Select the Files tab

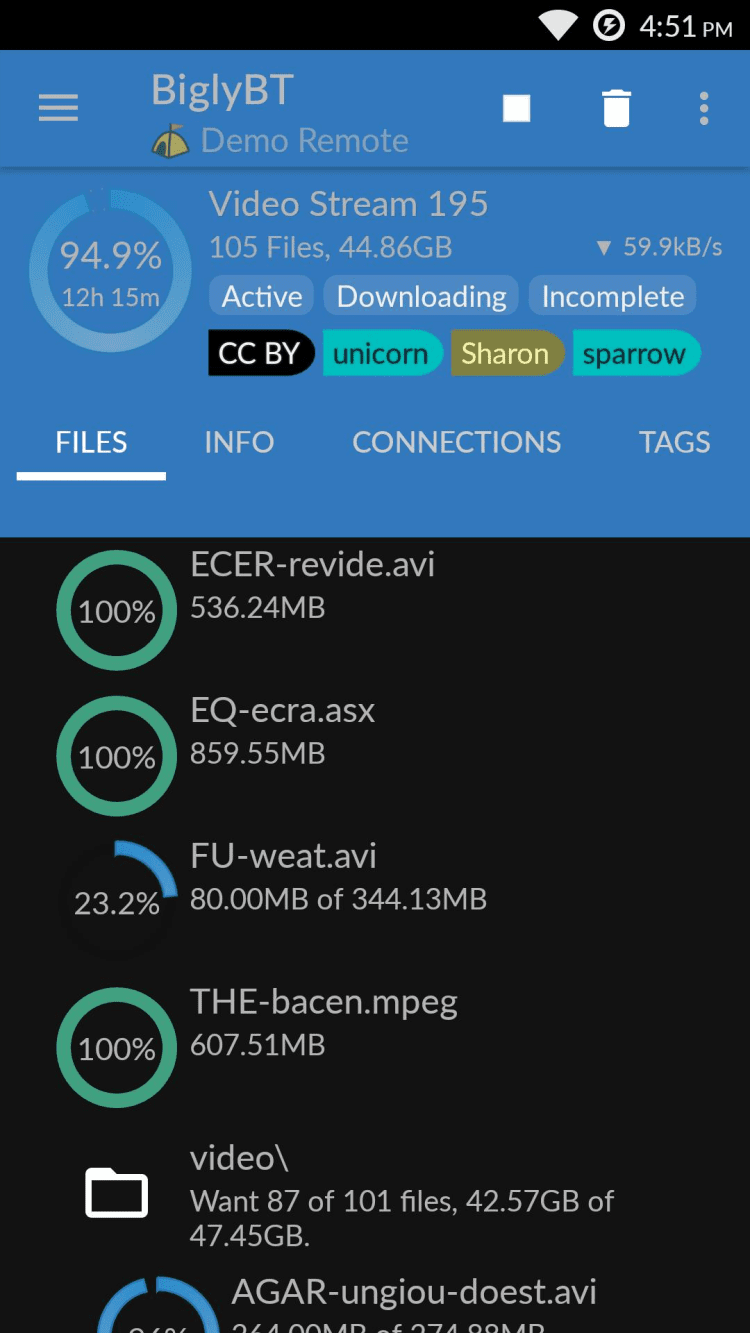(x=91, y=442)
